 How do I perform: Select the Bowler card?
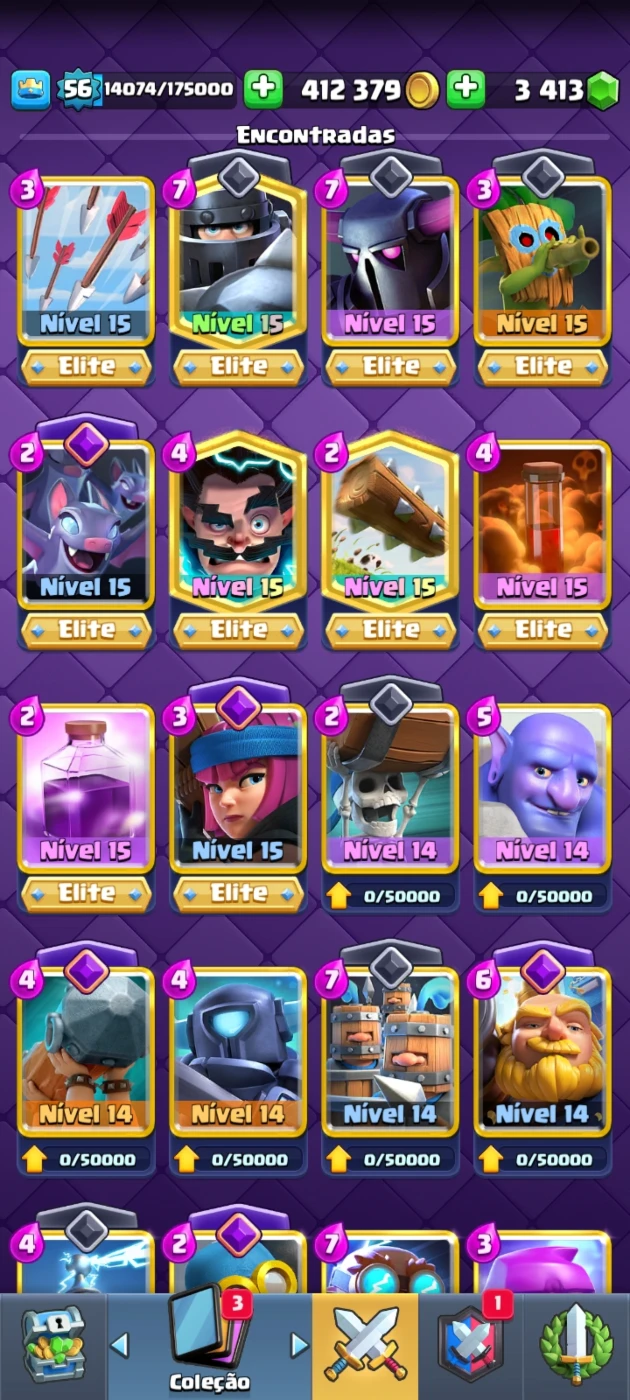click(x=542, y=789)
